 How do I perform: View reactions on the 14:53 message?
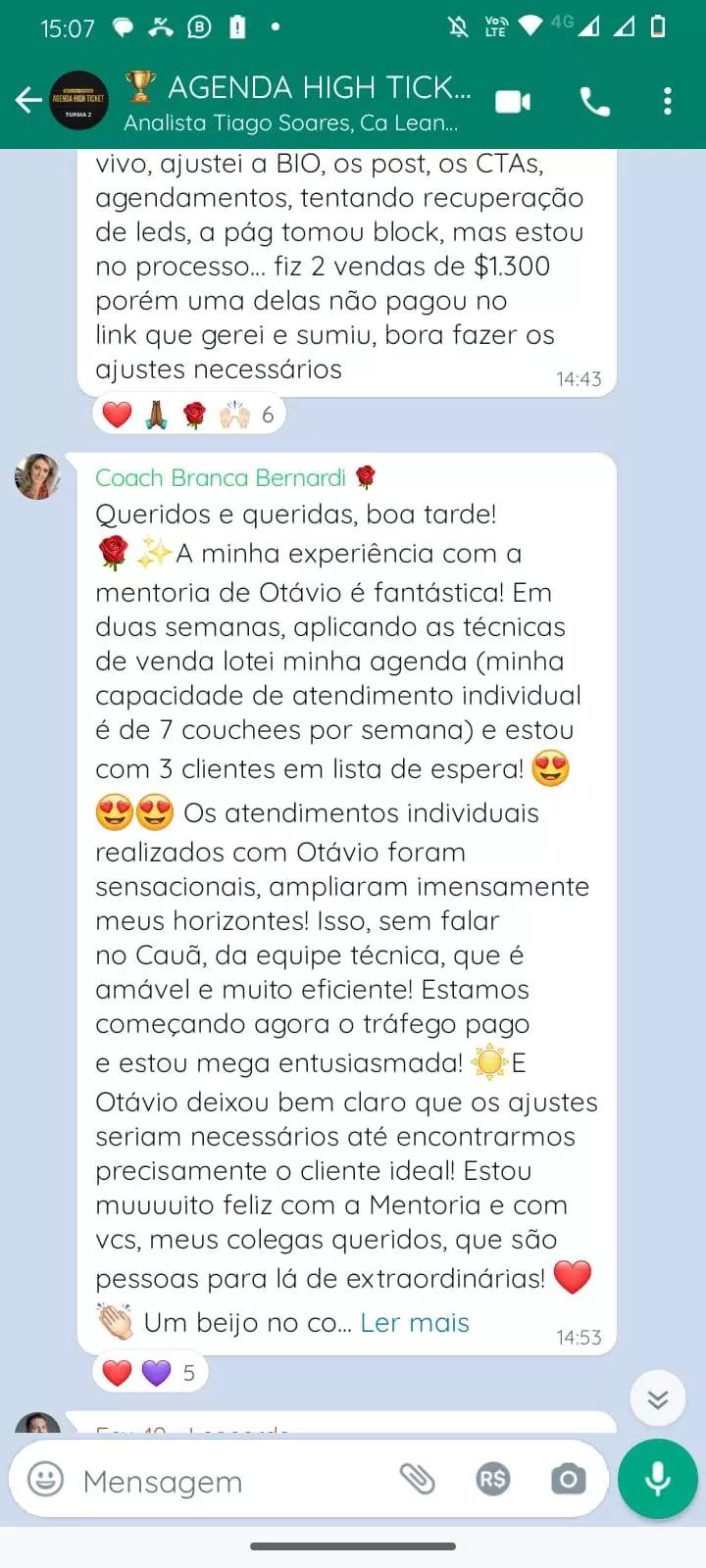[150, 1373]
